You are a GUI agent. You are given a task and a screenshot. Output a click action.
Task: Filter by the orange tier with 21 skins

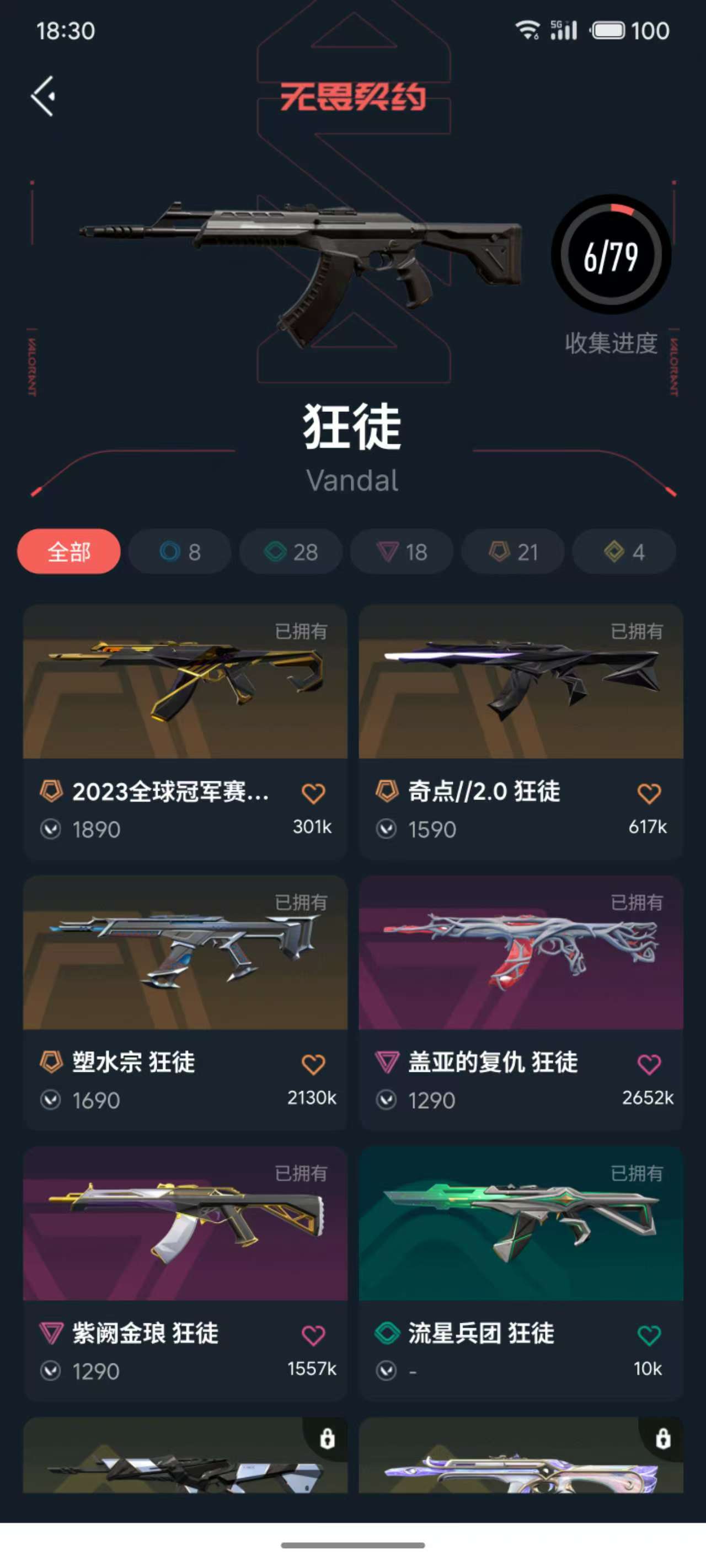tap(513, 551)
